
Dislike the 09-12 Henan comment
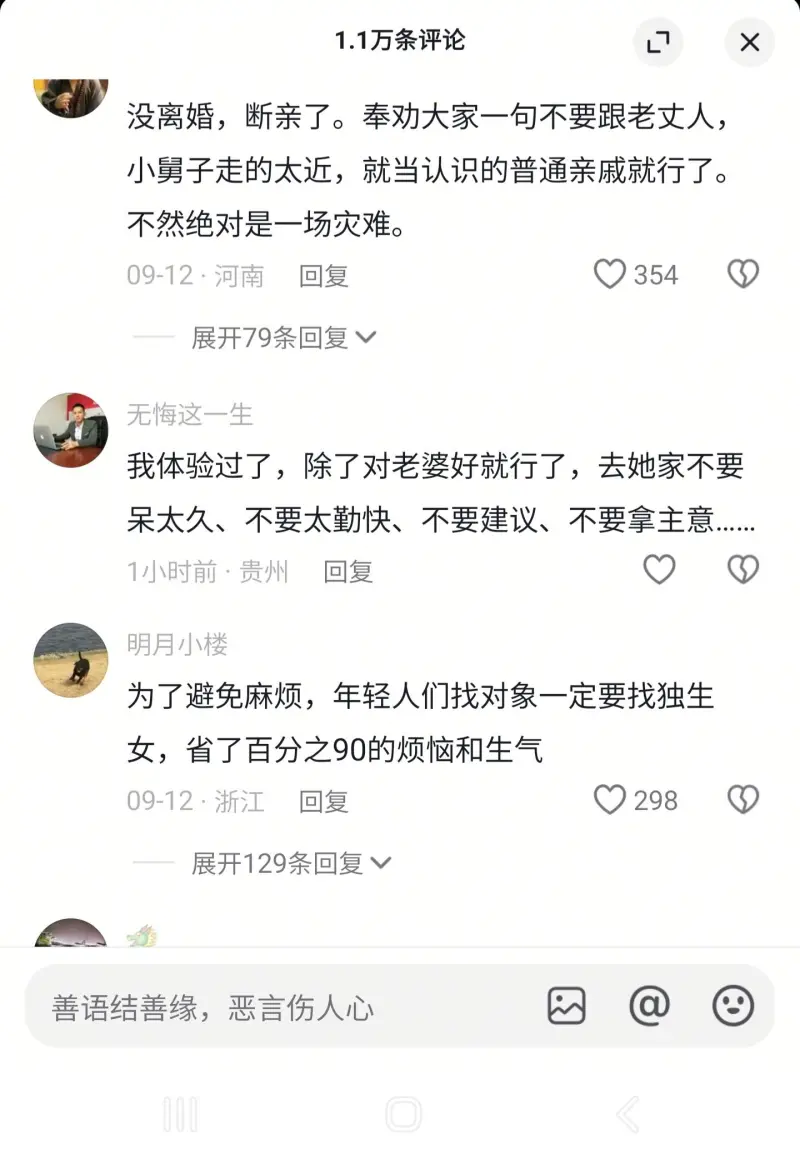pyautogui.click(x=742, y=274)
